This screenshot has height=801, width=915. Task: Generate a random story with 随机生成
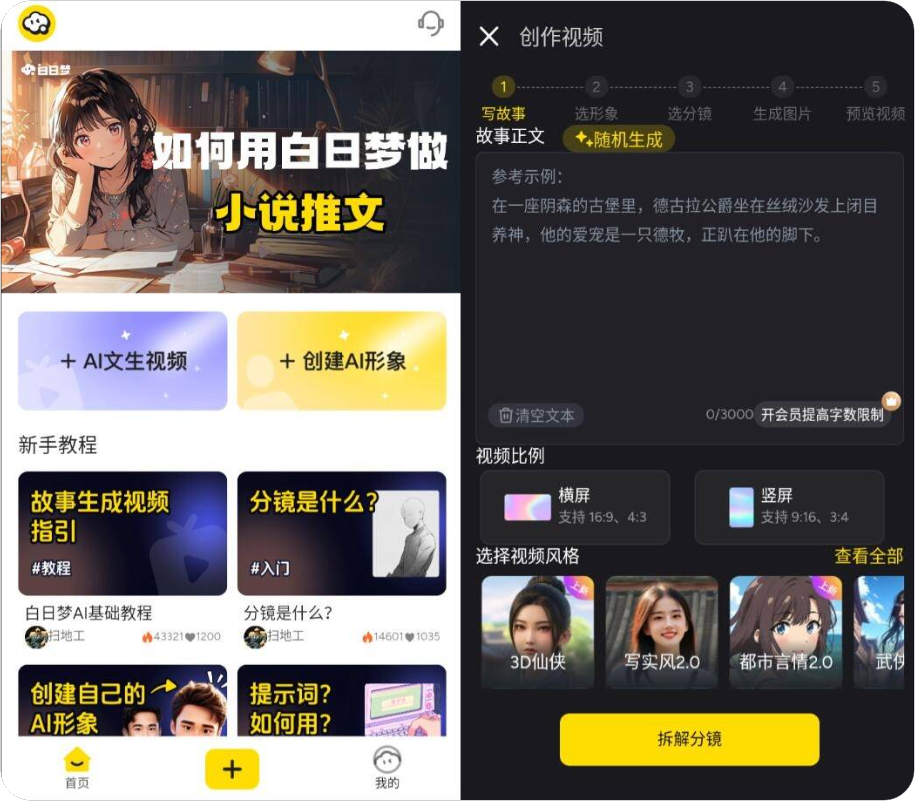click(619, 140)
